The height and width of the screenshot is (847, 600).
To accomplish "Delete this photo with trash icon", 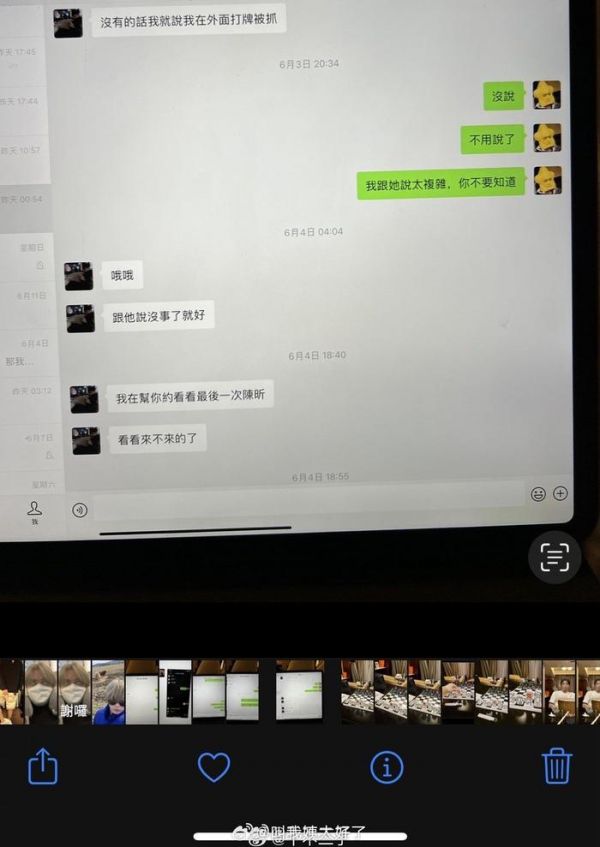I will (556, 766).
